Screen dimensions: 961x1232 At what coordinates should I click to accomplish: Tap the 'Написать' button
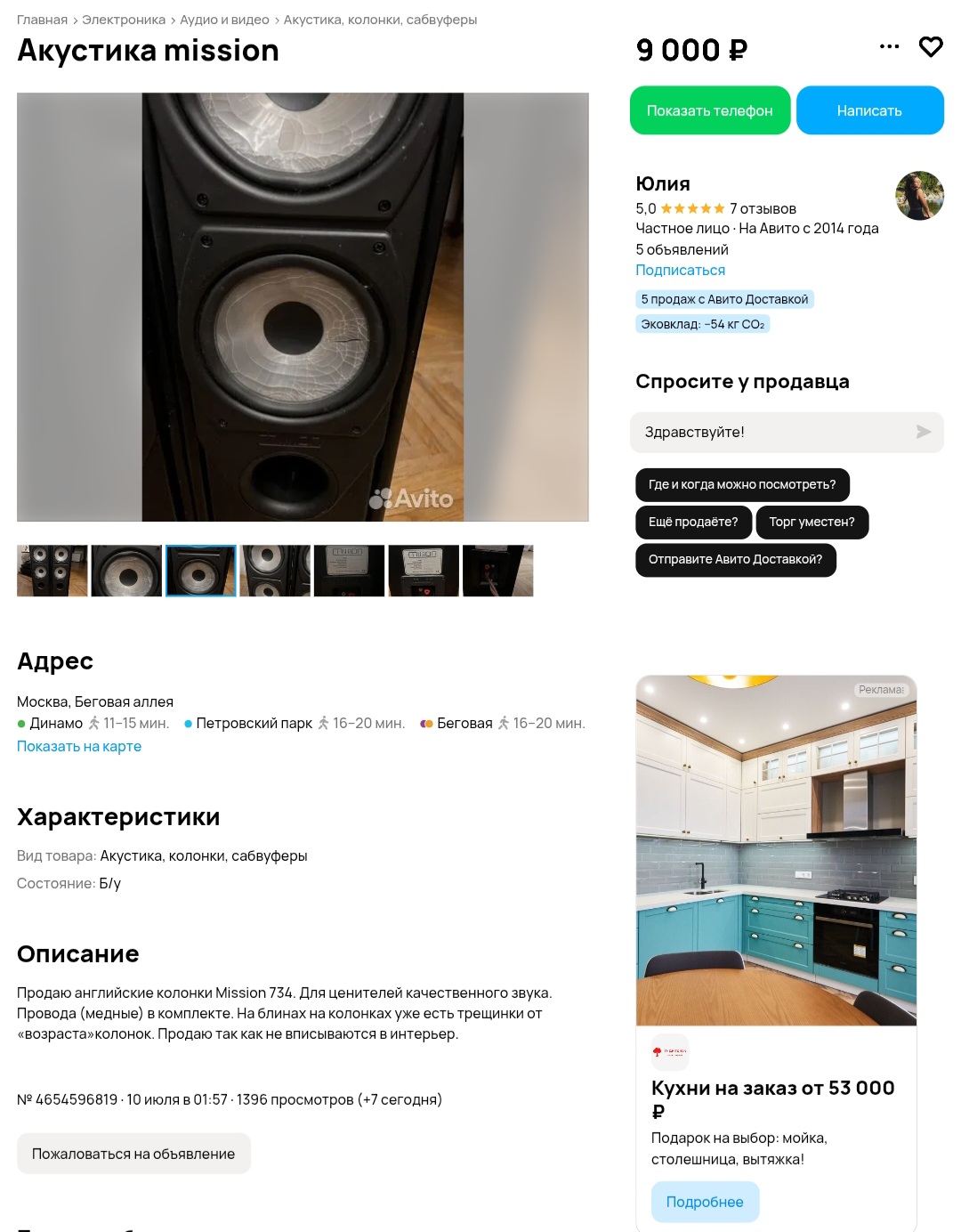(x=869, y=110)
